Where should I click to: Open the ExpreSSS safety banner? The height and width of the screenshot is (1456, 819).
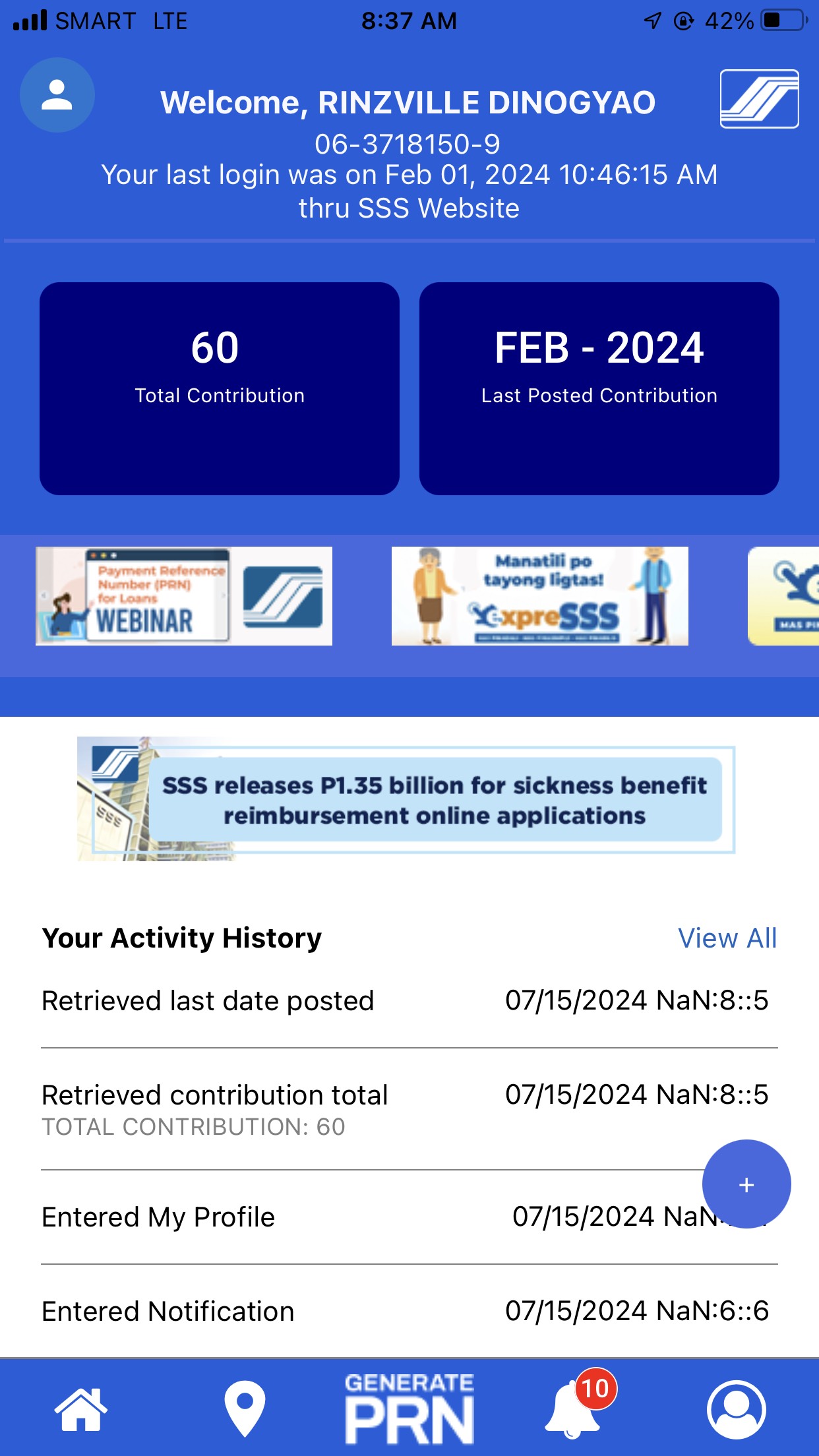[x=539, y=596]
